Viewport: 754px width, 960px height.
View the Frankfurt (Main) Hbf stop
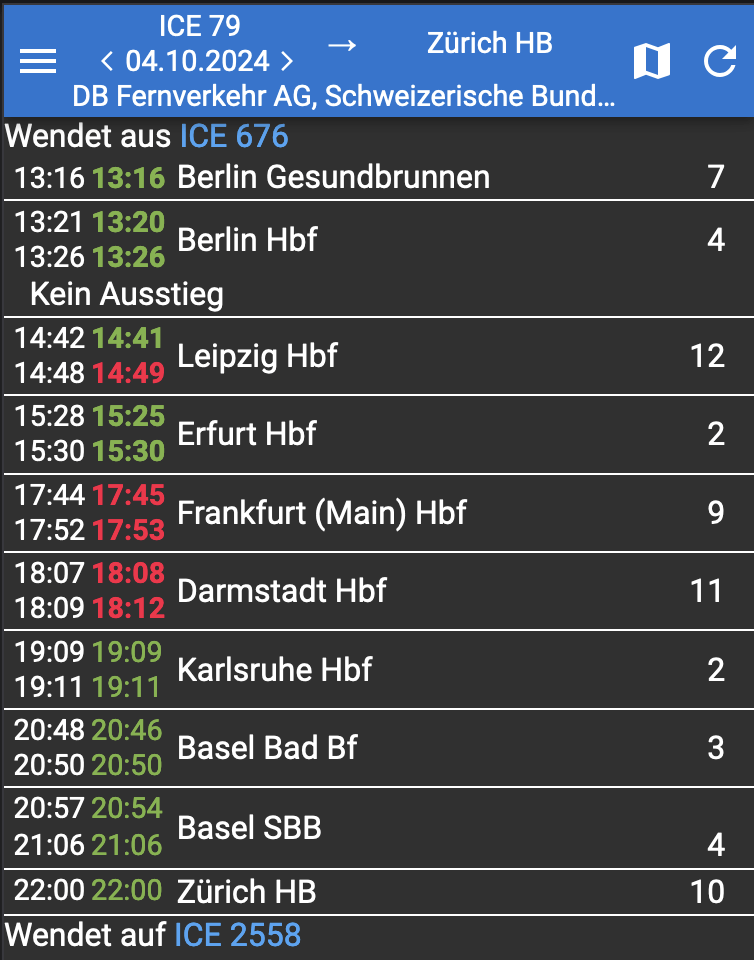pos(321,512)
